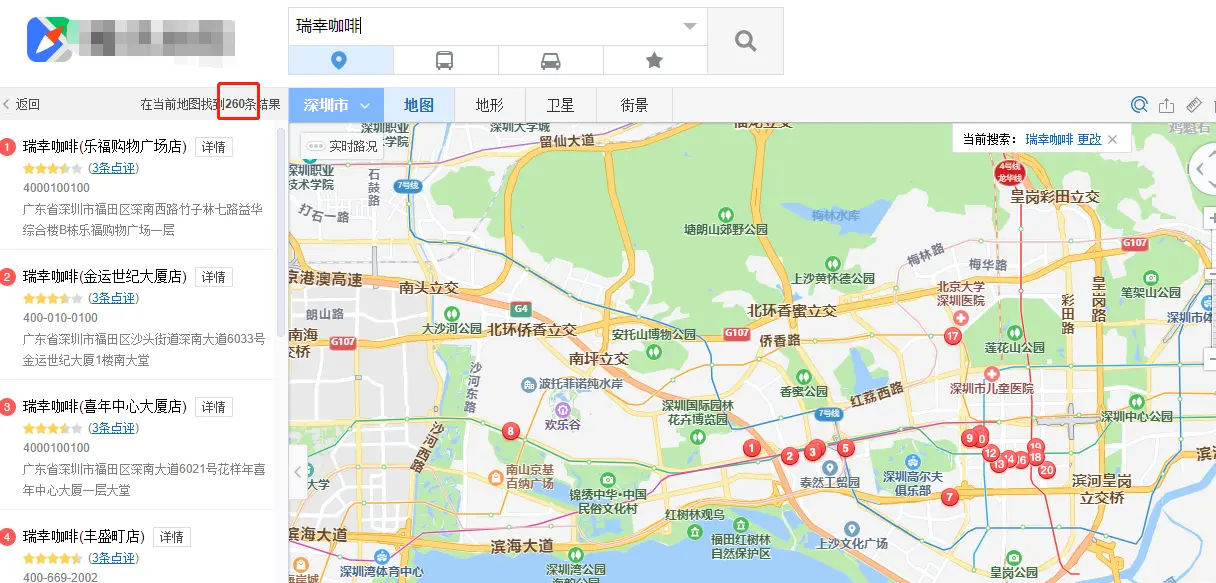1216x583 pixels.
Task: Switch map view to 卫星
Action: pos(560,105)
